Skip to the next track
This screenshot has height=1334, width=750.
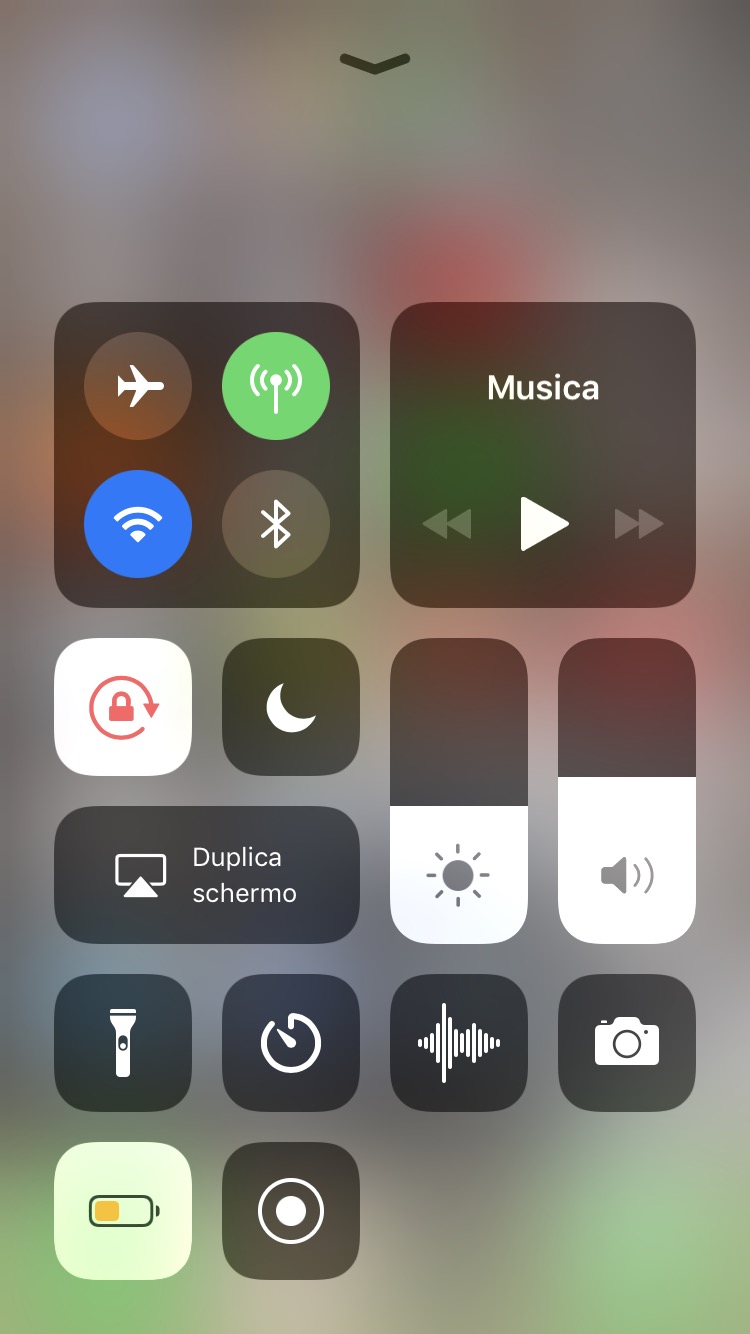point(639,524)
